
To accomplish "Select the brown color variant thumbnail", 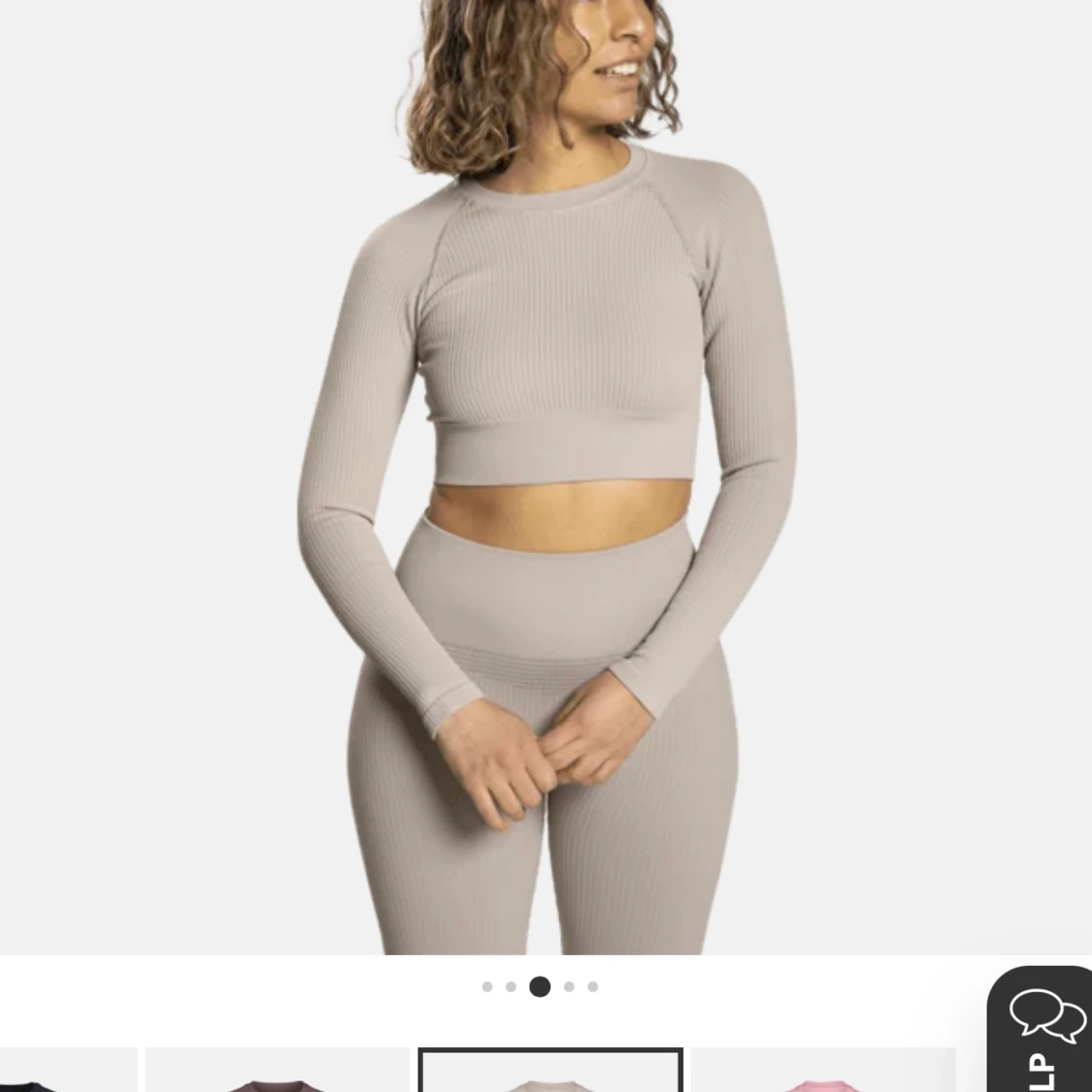I will pyautogui.click(x=278, y=1071).
